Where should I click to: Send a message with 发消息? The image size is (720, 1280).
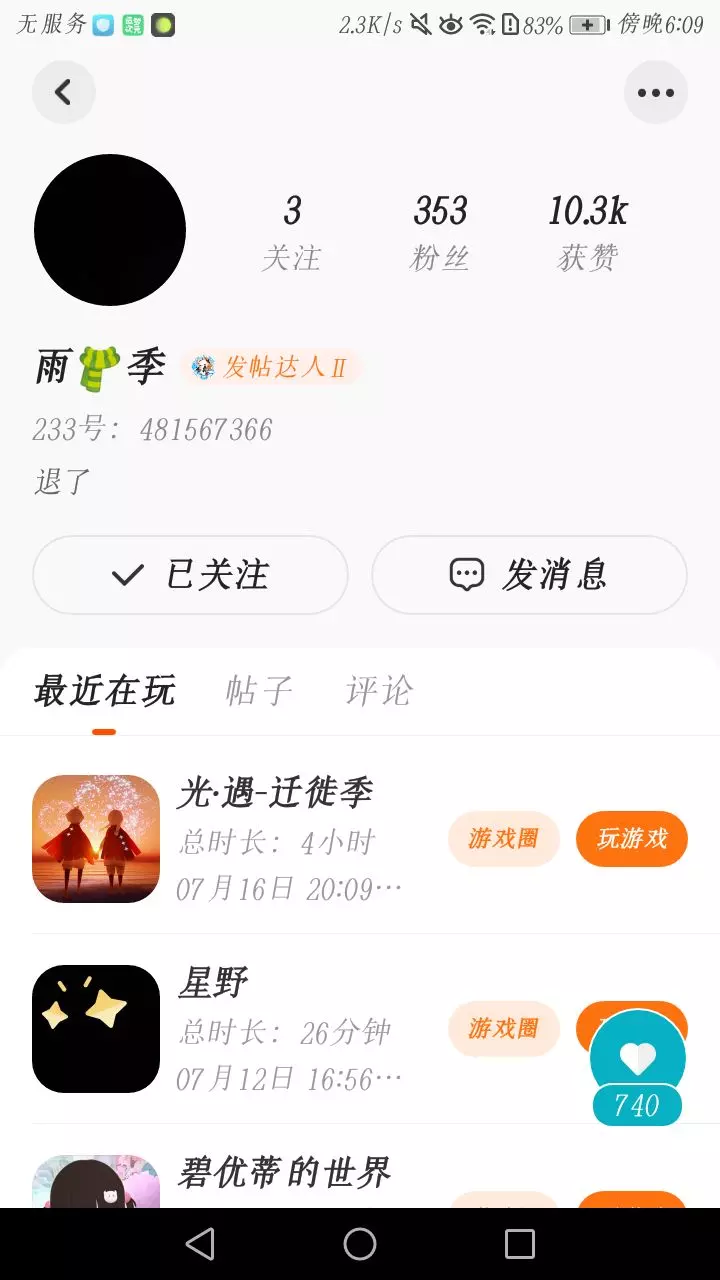(529, 575)
